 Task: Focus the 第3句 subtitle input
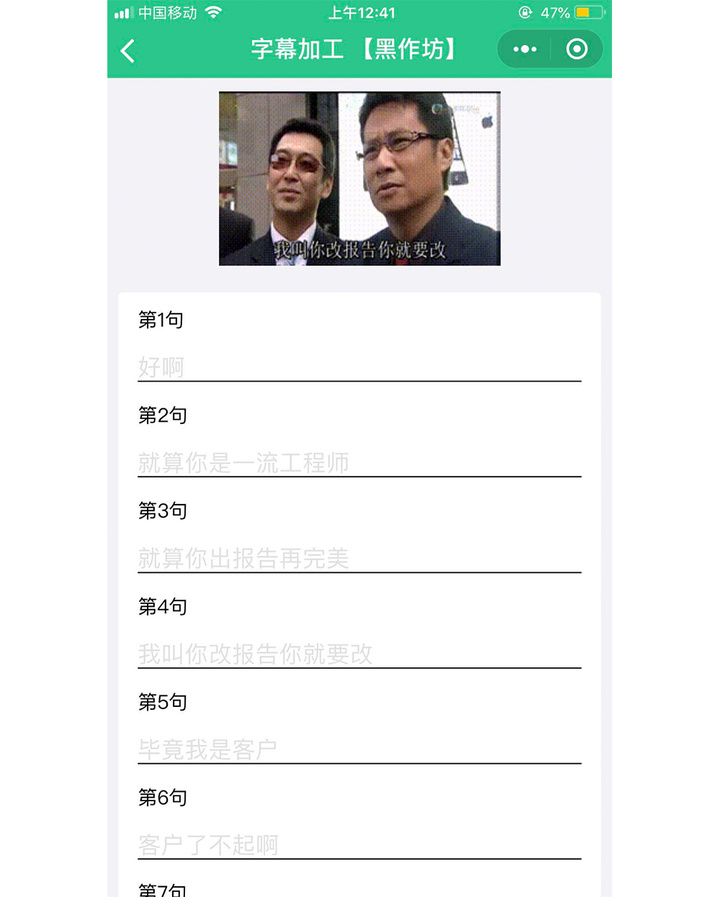tap(359, 558)
